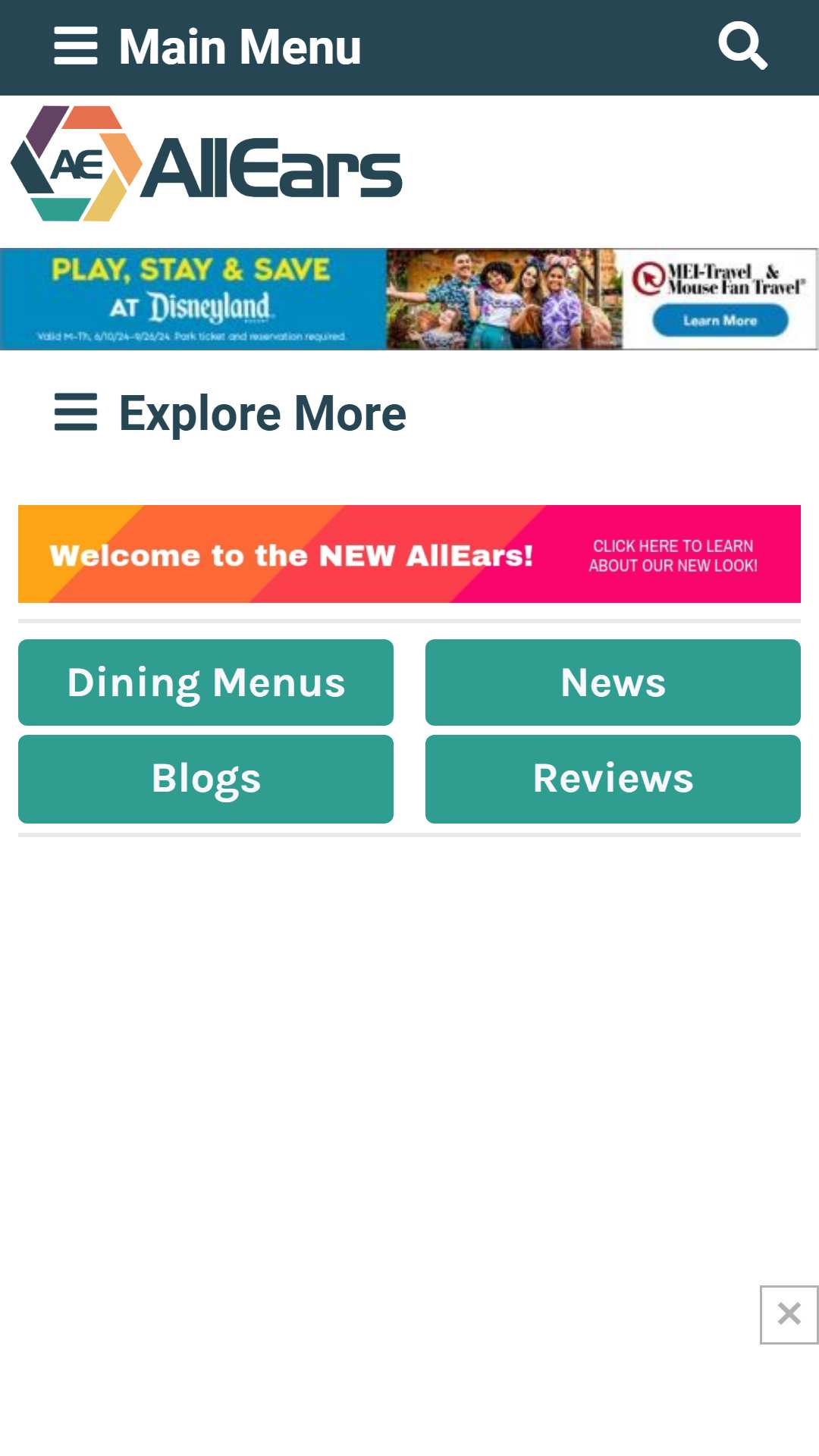This screenshot has width=819, height=1456.
Task: Open the Main Menu hamburger
Action: click(x=76, y=47)
